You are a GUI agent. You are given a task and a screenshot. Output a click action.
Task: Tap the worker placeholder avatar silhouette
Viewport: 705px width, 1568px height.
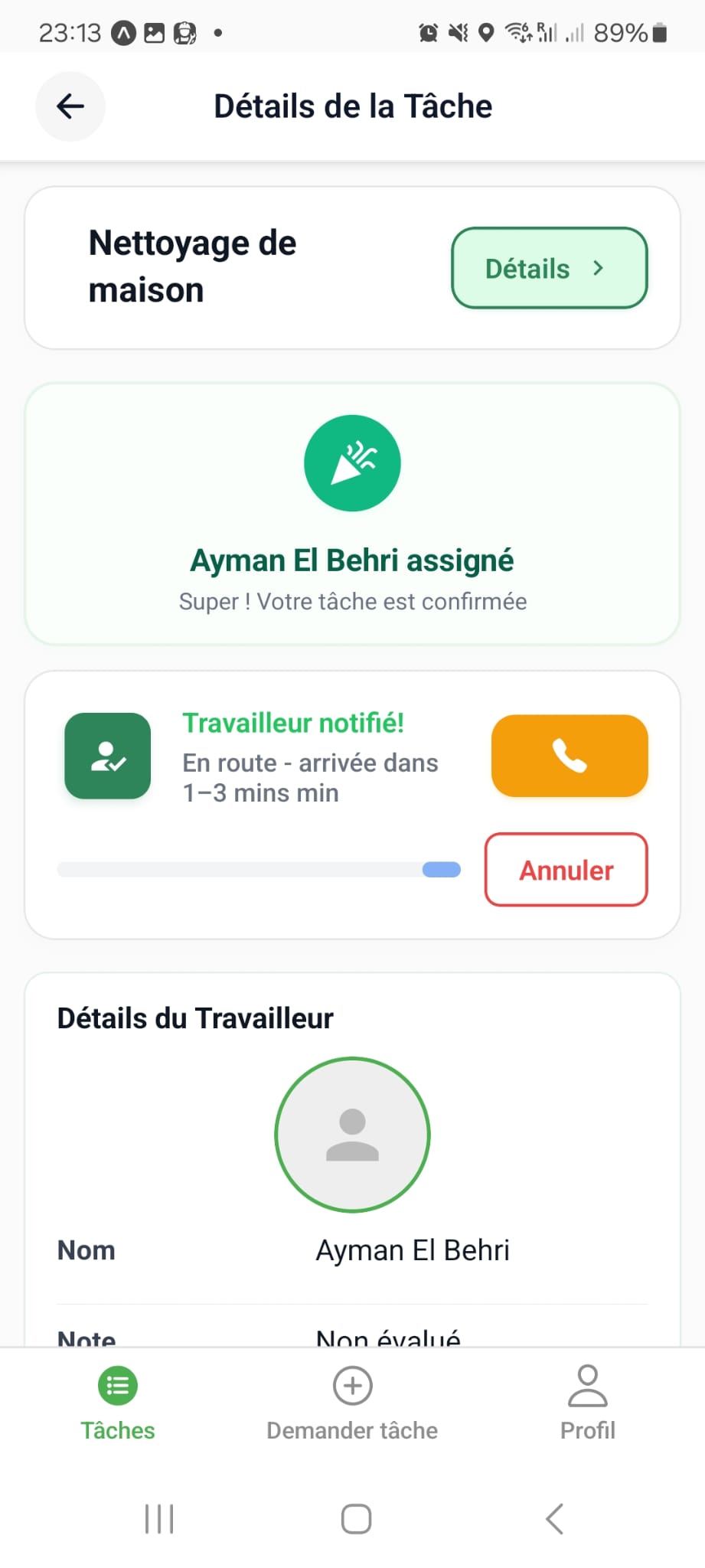pyautogui.click(x=352, y=1135)
